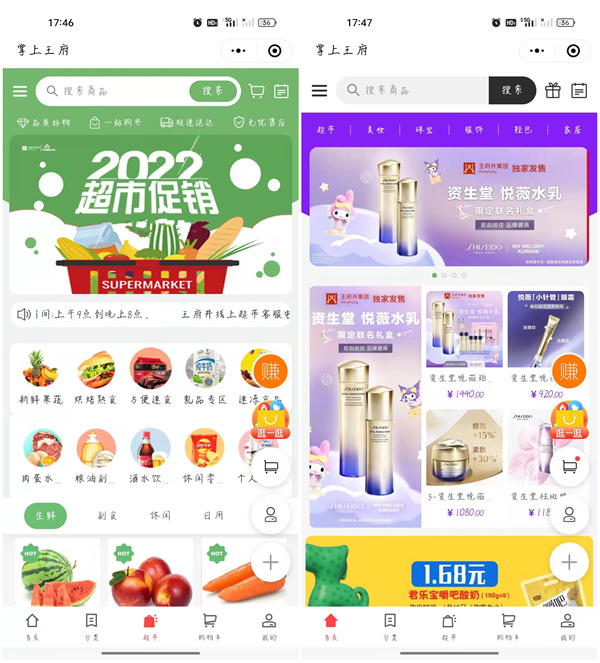Open the 君乐宝 1.68元 promotion banner

pyautogui.click(x=448, y=575)
